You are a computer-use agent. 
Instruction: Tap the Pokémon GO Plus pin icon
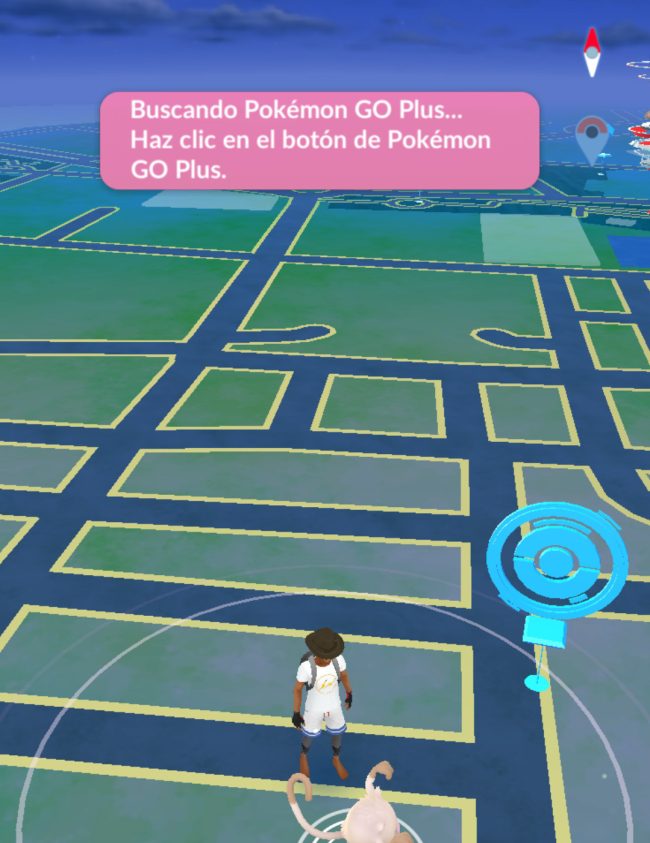pyautogui.click(x=592, y=140)
